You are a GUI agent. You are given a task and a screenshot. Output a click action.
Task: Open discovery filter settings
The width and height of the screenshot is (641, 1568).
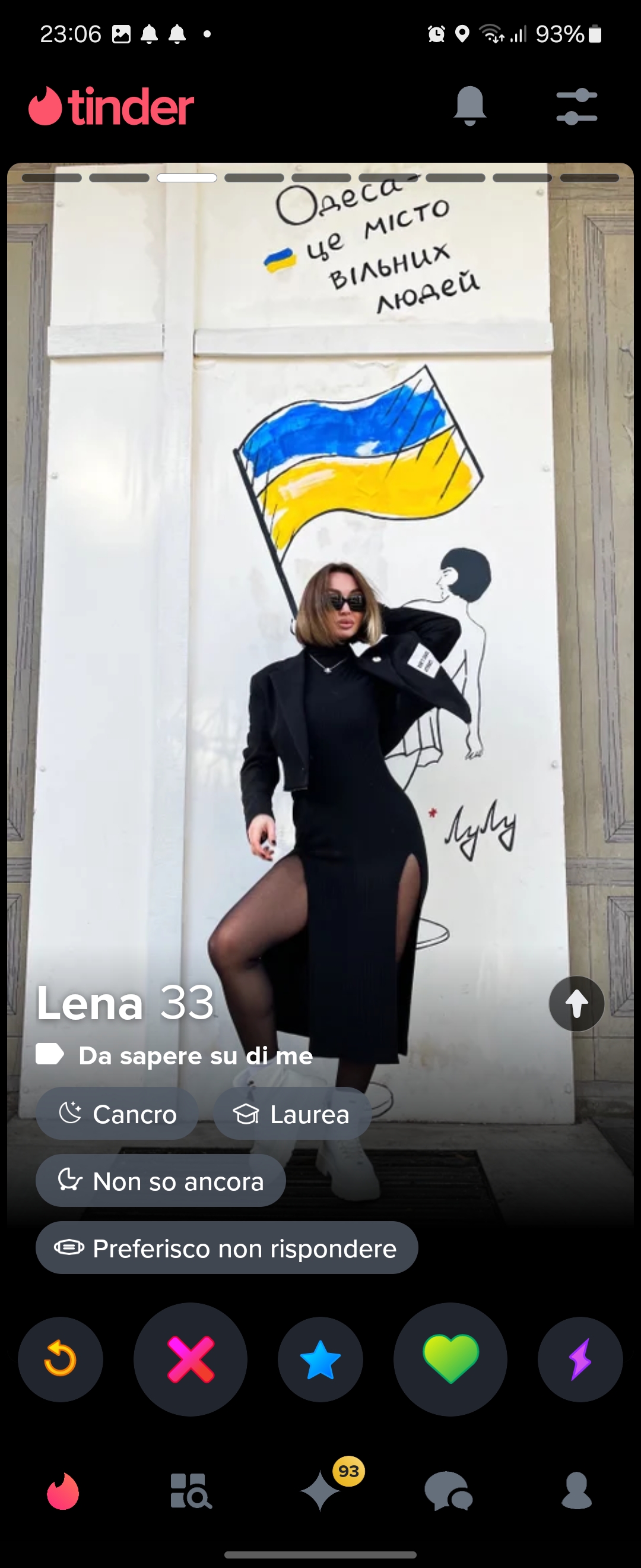(576, 106)
